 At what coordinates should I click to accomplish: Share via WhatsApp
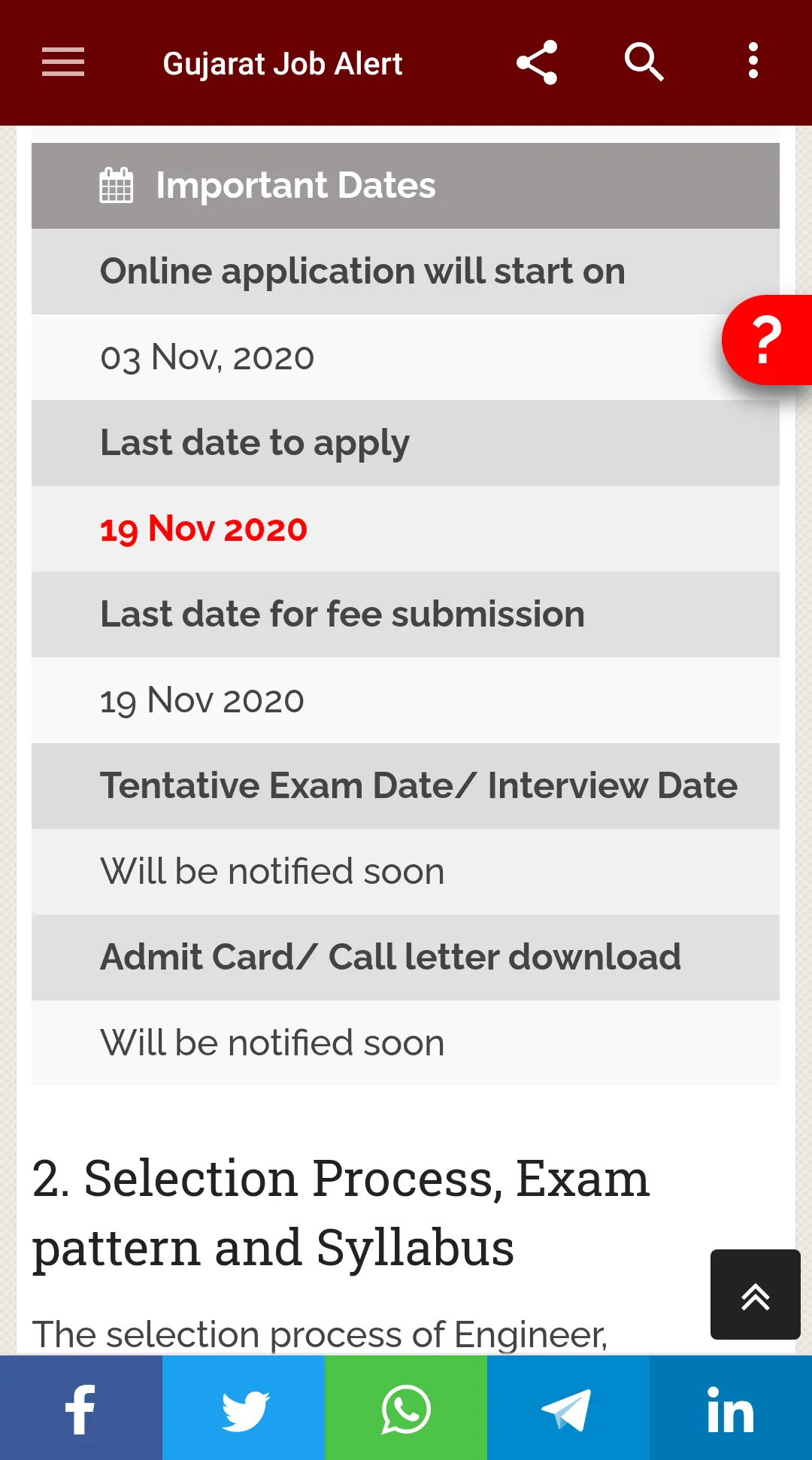[405, 1409]
